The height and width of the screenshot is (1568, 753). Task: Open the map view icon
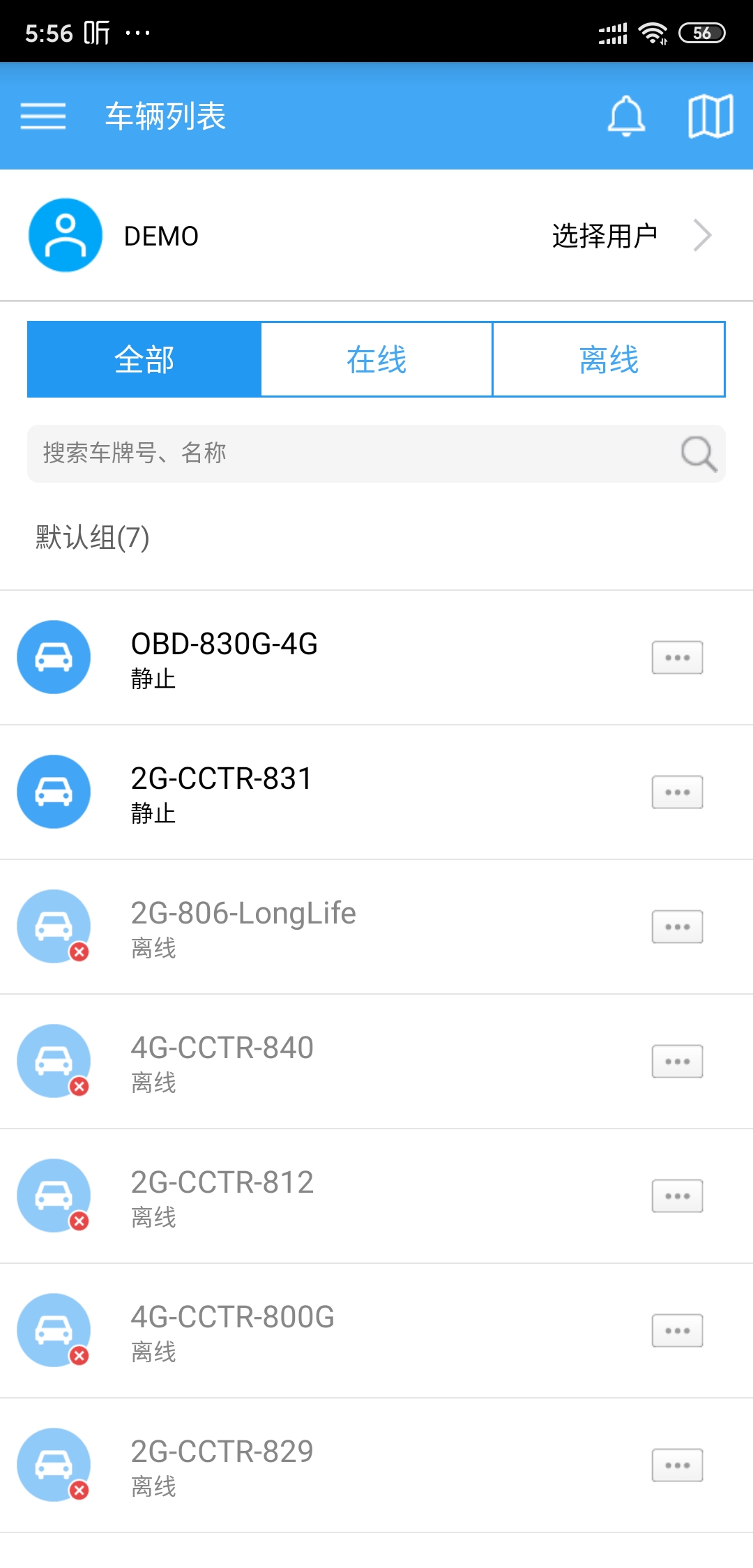(710, 116)
